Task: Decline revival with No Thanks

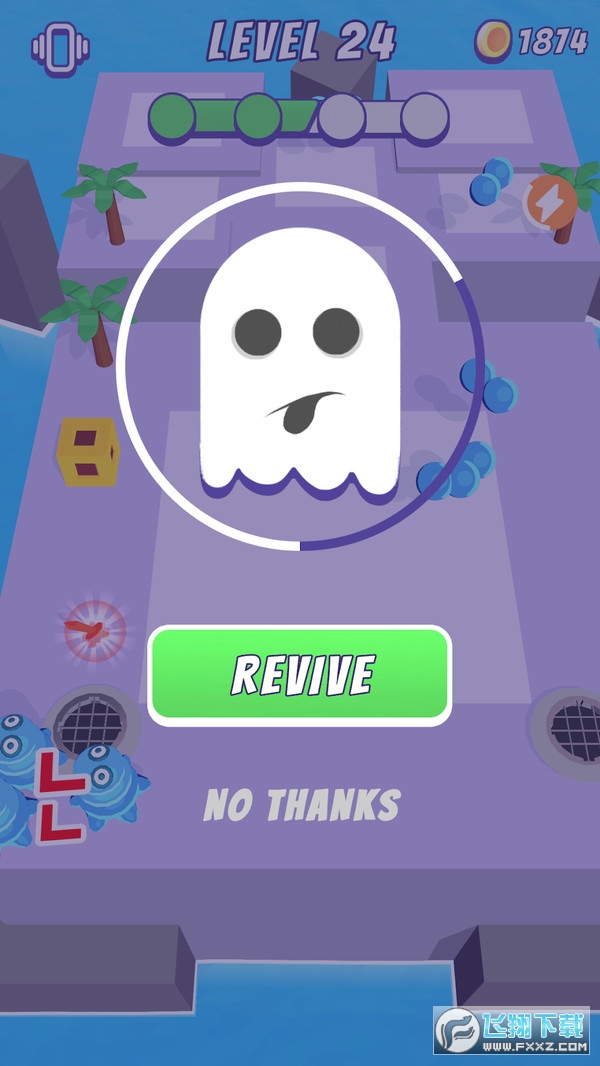Action: click(x=302, y=805)
